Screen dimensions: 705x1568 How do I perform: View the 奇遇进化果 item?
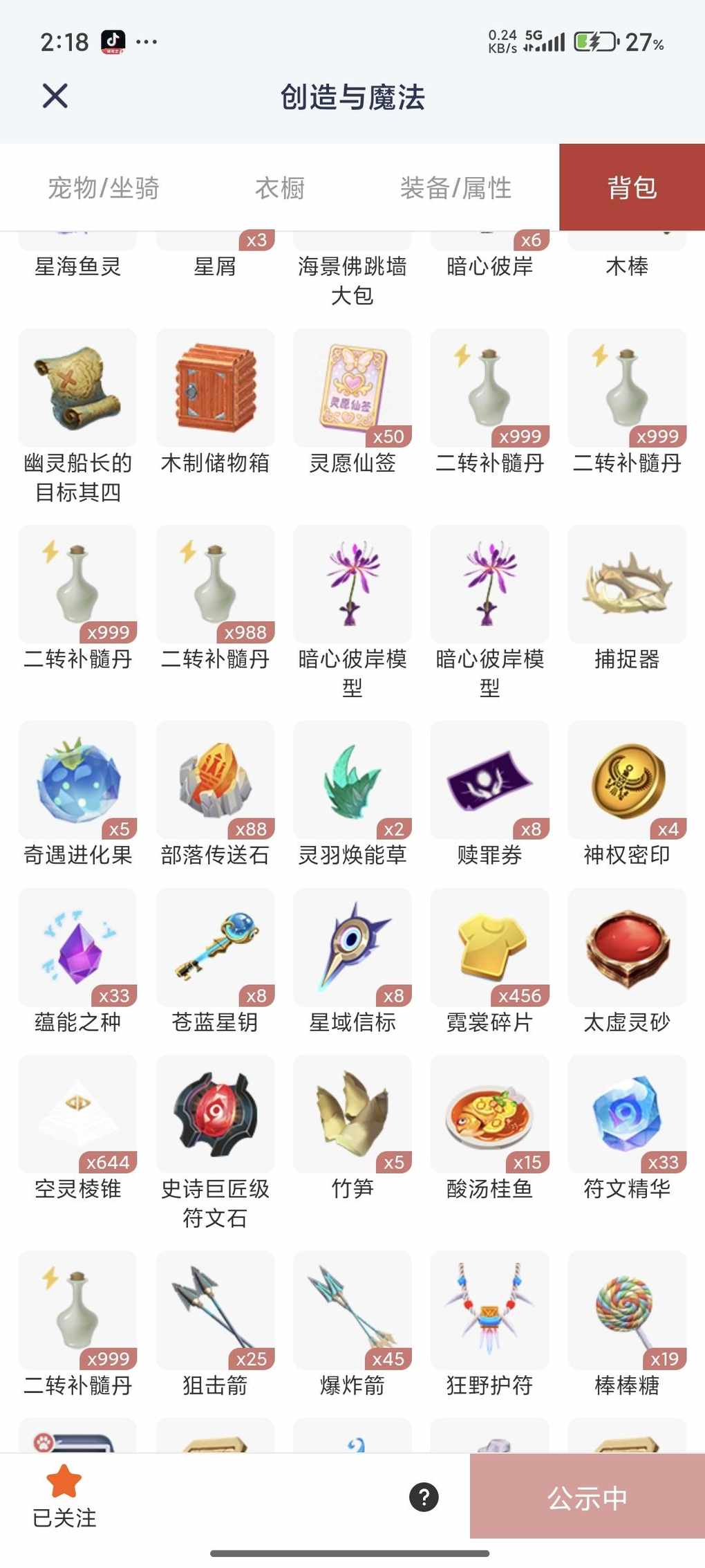point(78,780)
